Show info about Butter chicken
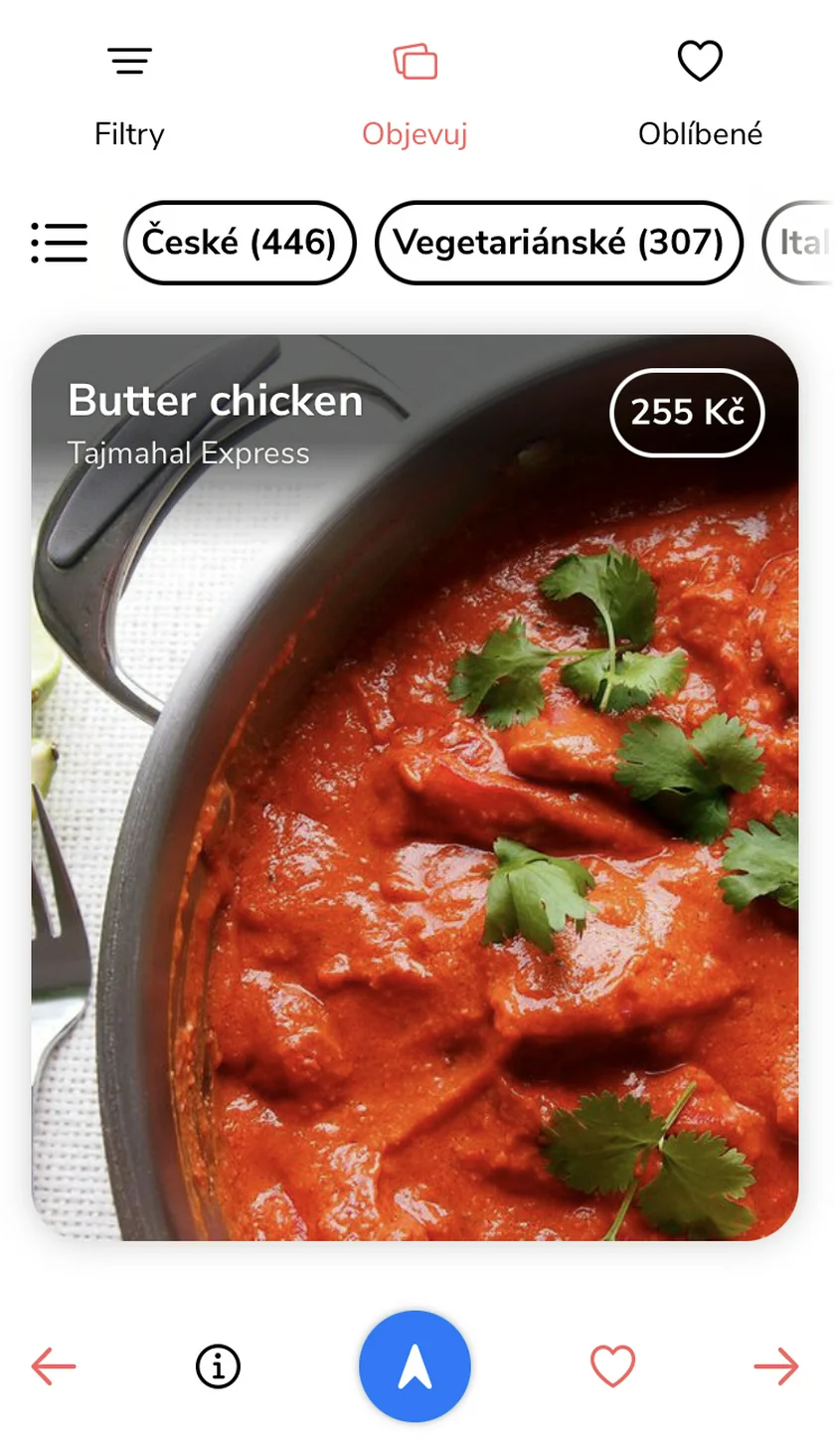Screen dimensions: 835x1456 [x=218, y=1366]
